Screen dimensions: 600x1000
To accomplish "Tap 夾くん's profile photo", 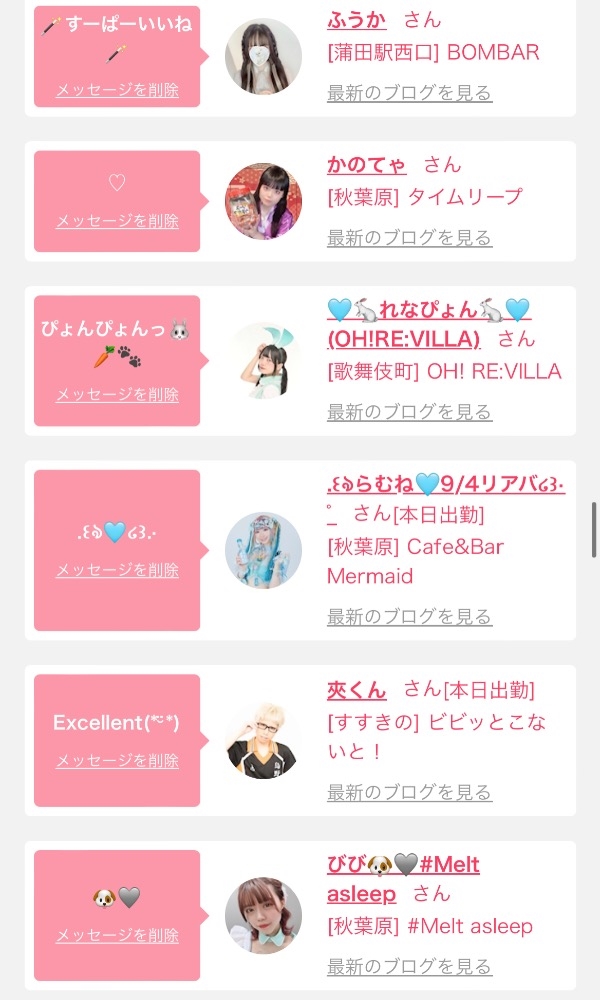I will click(263, 740).
